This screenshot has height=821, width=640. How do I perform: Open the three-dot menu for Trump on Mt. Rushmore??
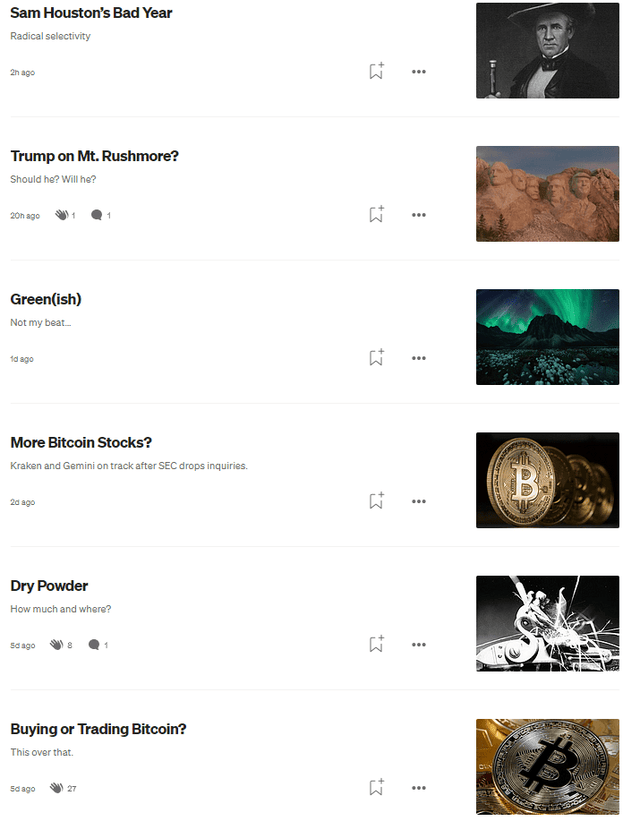point(419,215)
